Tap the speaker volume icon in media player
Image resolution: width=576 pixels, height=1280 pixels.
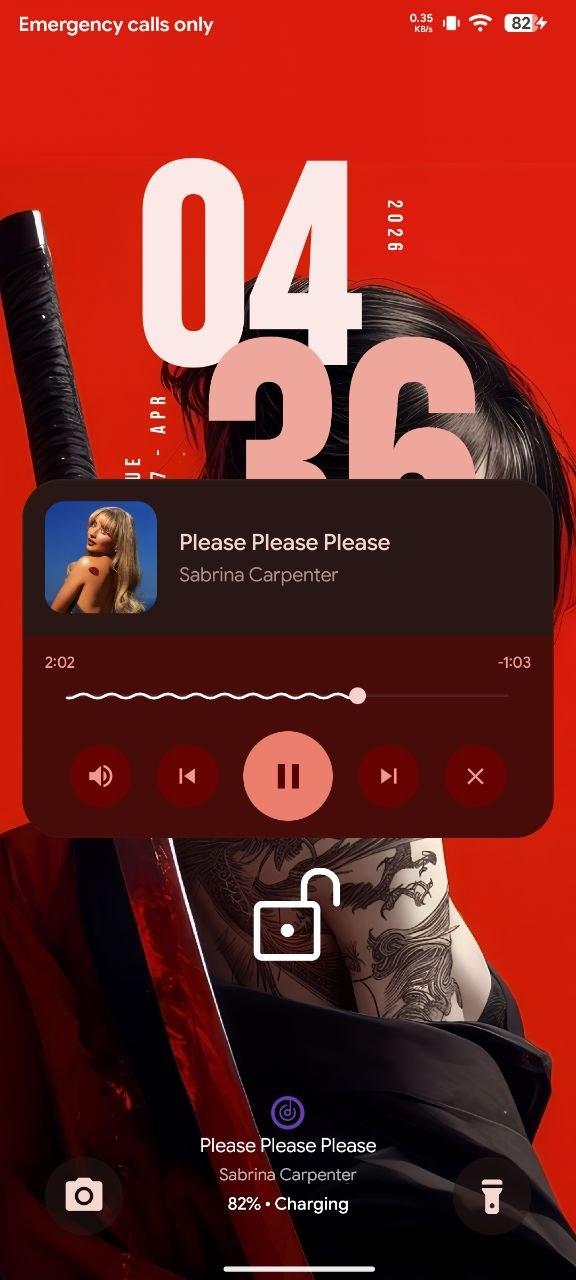click(101, 776)
